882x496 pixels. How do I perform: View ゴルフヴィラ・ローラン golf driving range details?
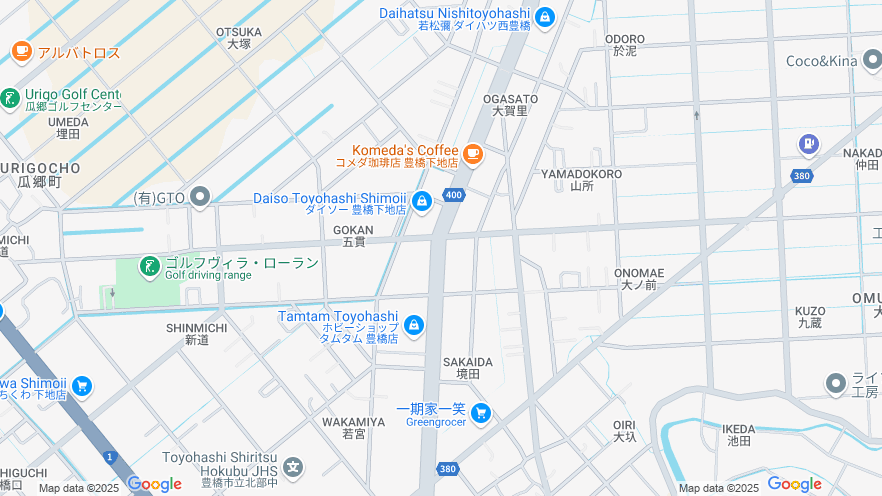pos(149,266)
